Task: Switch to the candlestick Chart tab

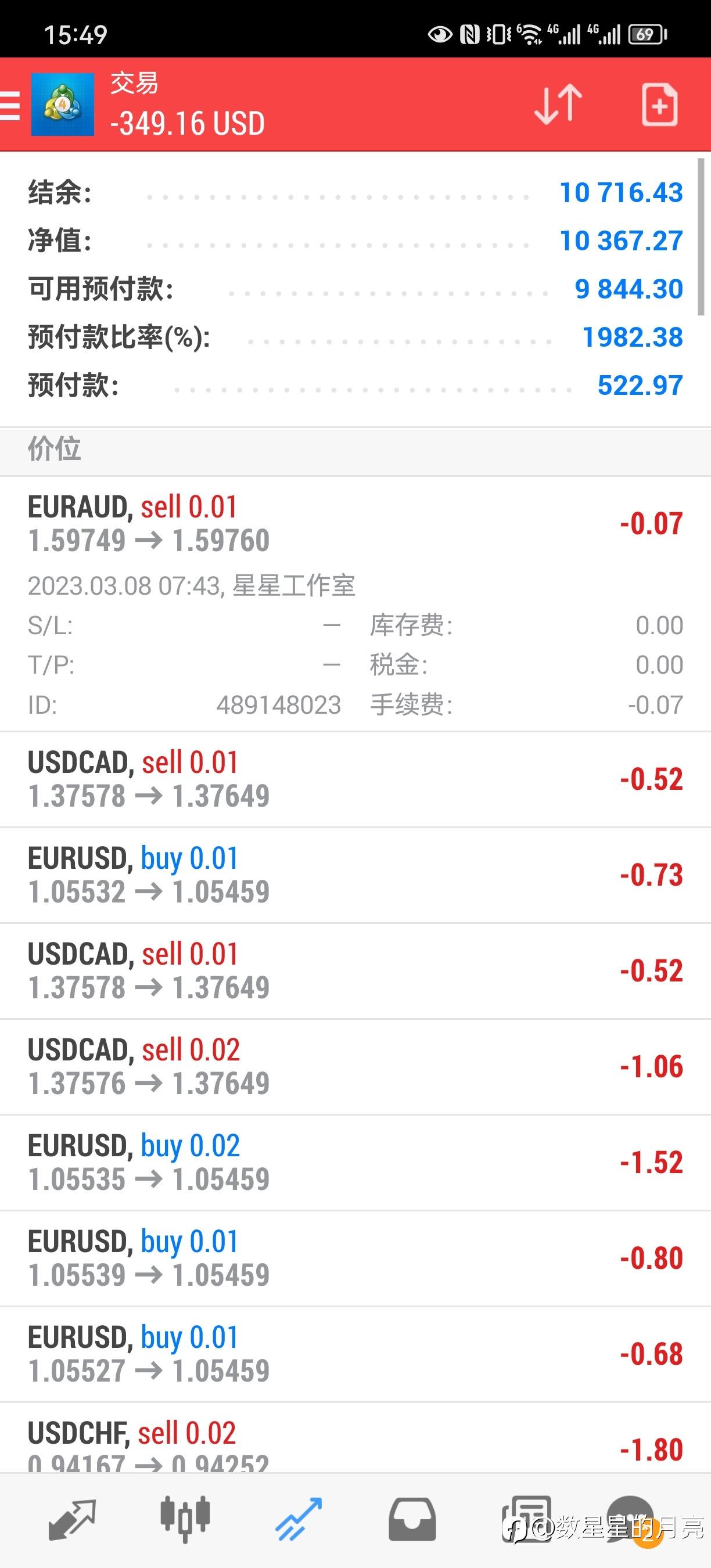Action: (x=185, y=1520)
